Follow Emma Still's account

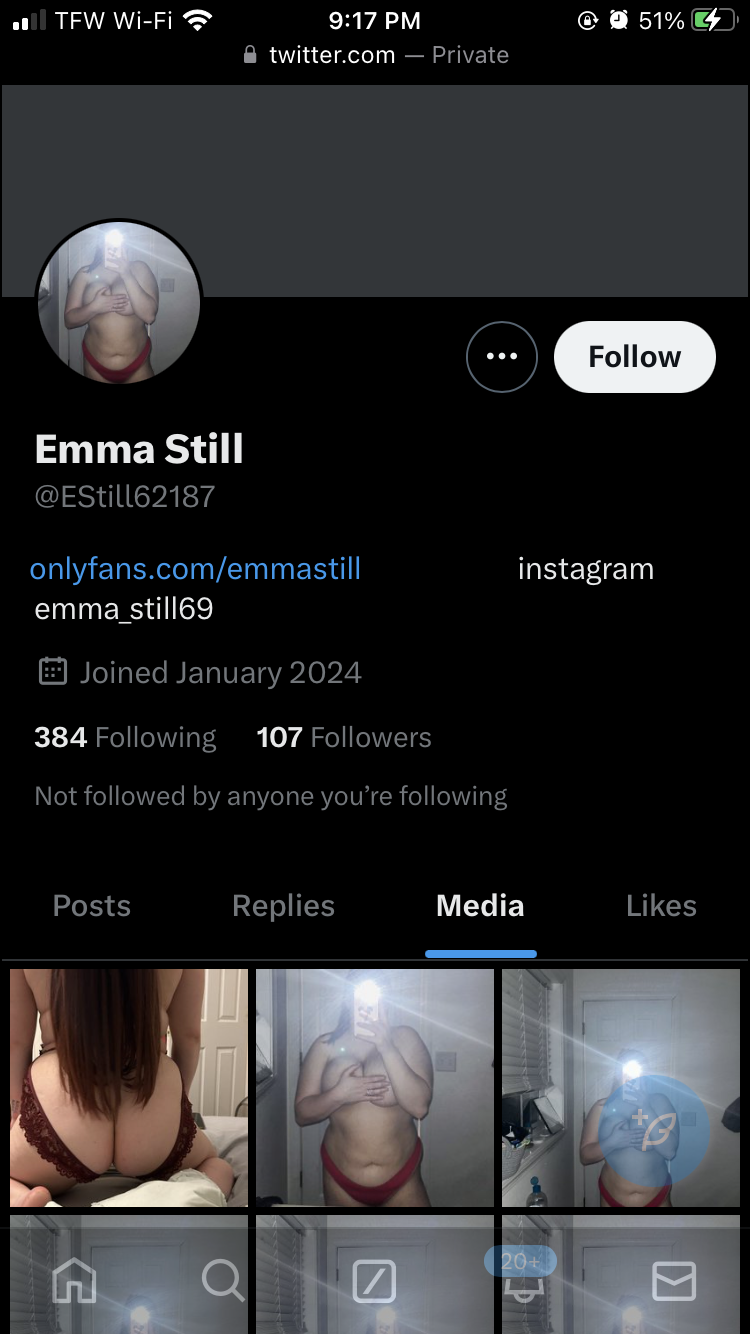tap(634, 357)
